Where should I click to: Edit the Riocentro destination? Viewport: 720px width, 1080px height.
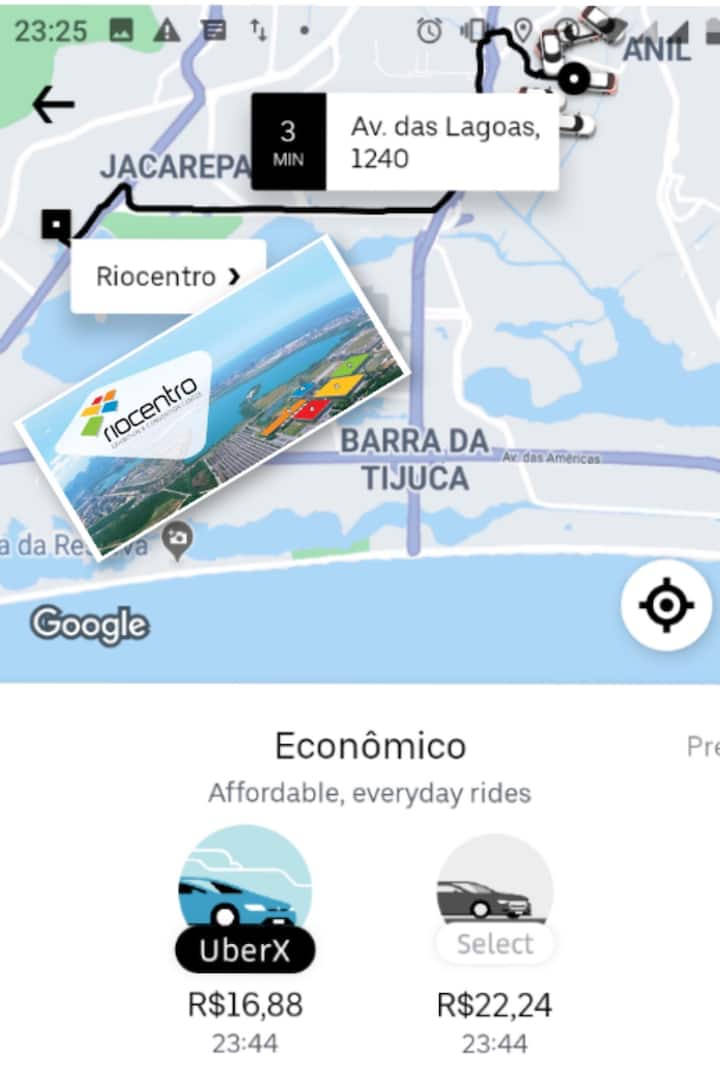(x=167, y=276)
